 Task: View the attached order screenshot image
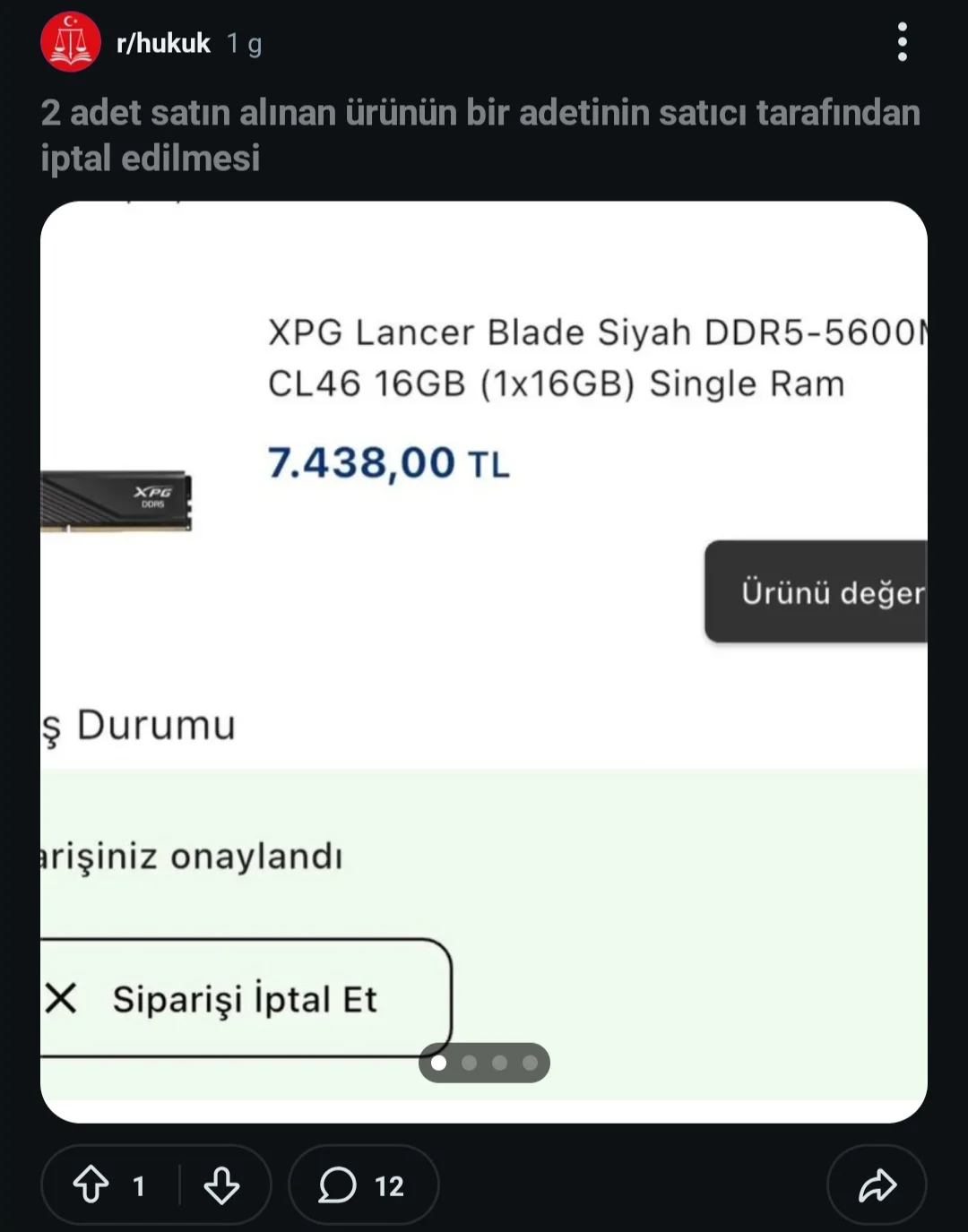tap(484, 627)
